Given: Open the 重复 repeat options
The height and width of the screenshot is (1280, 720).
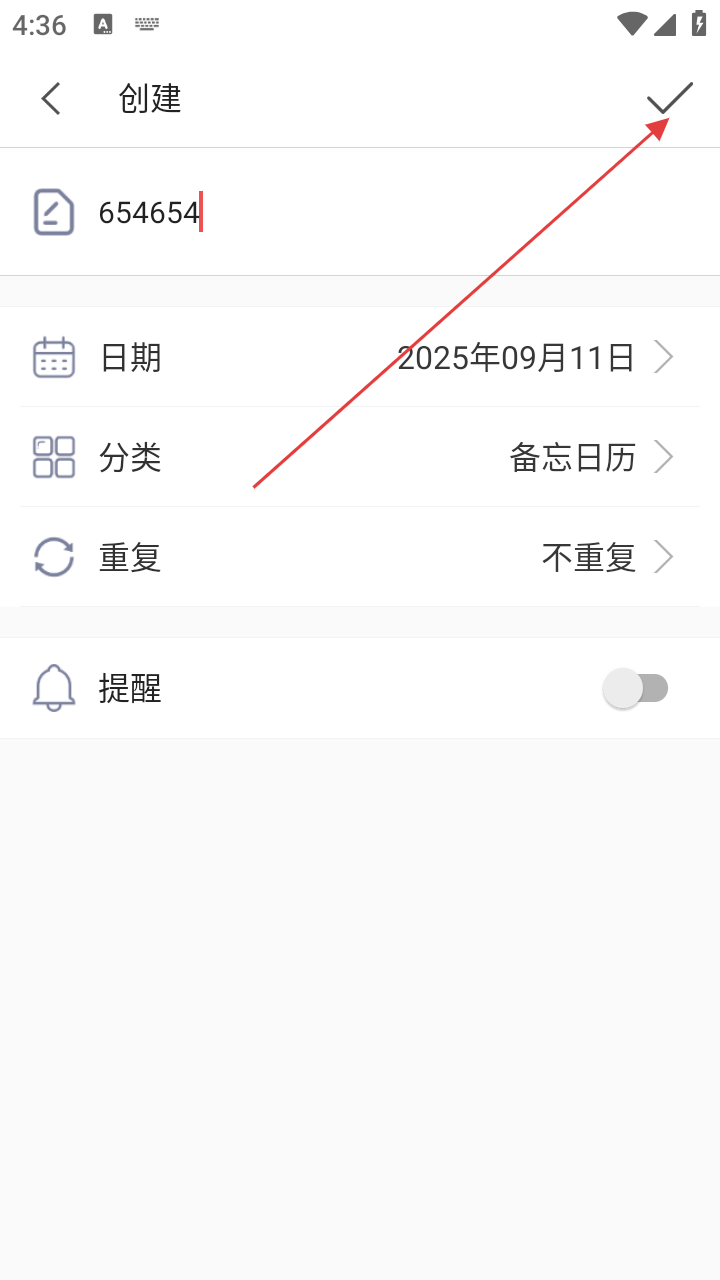Looking at the screenshot, I should (360, 557).
